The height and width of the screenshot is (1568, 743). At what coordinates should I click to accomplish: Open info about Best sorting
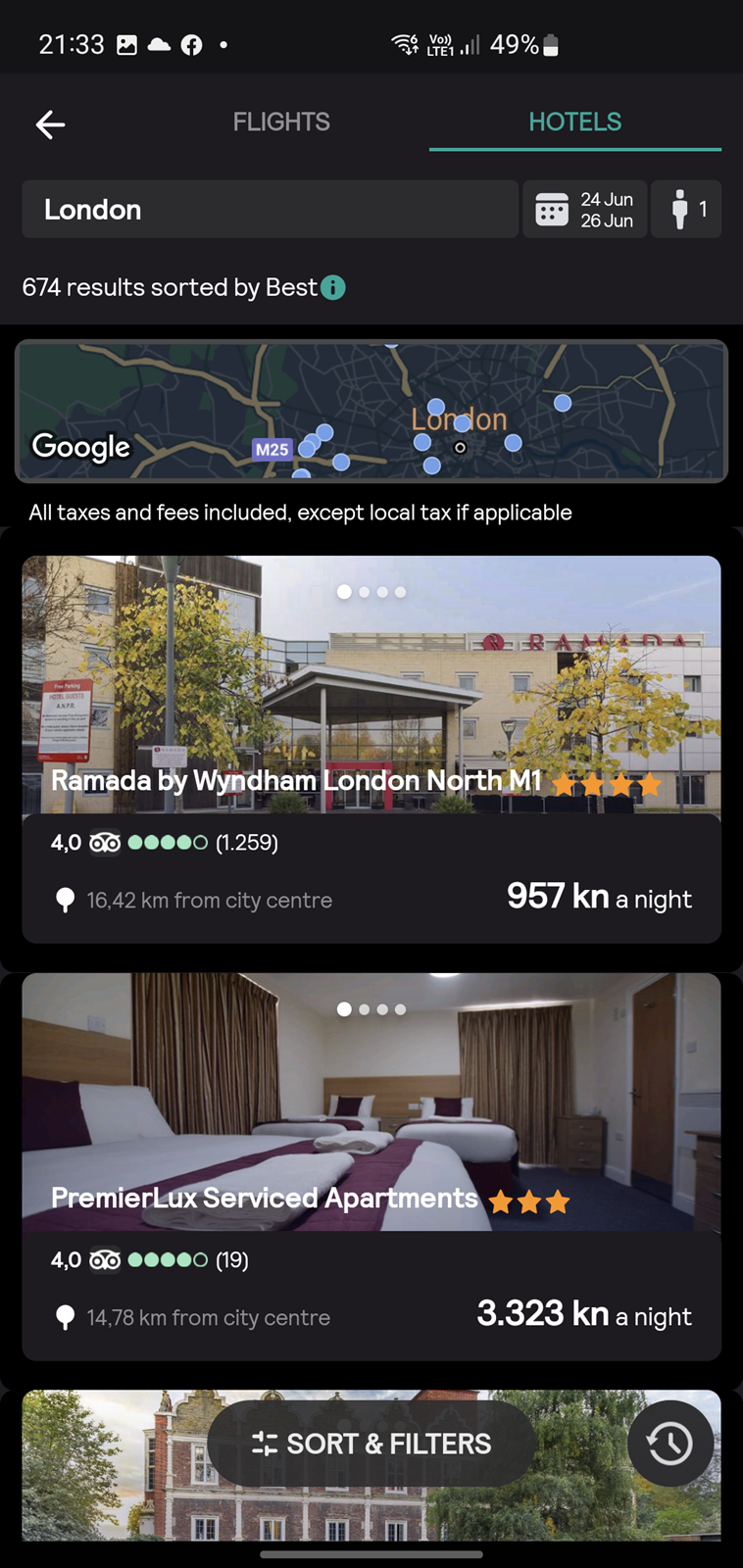(333, 287)
